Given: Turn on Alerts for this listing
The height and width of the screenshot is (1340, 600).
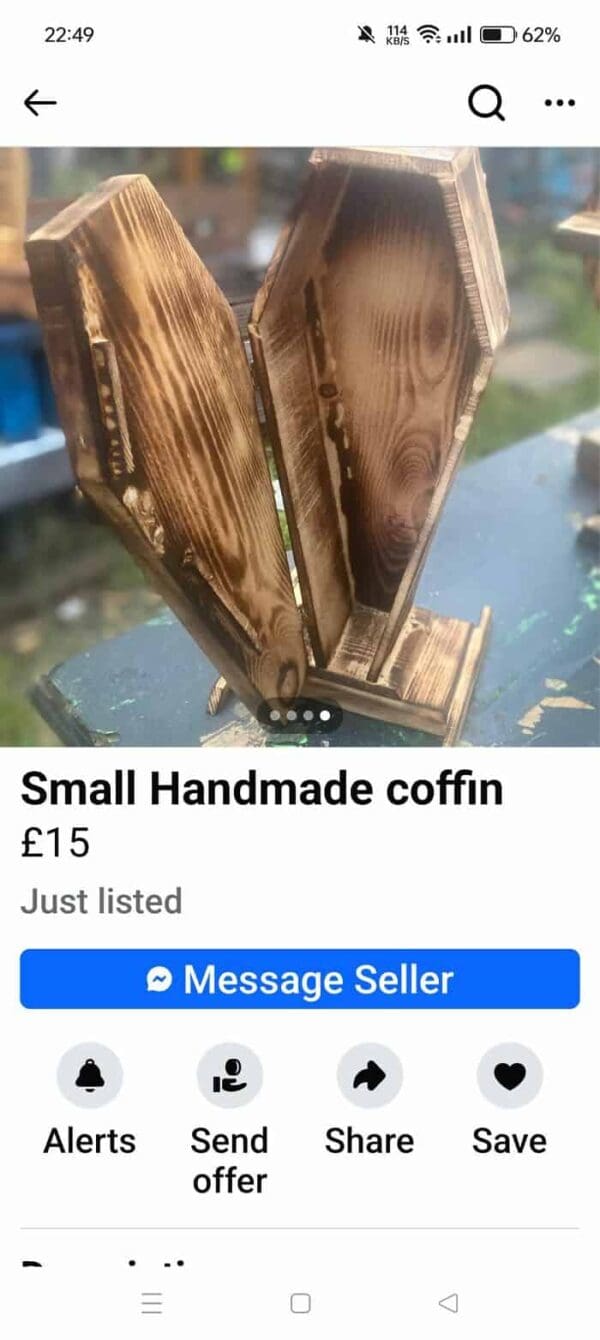Looking at the screenshot, I should point(90,1076).
